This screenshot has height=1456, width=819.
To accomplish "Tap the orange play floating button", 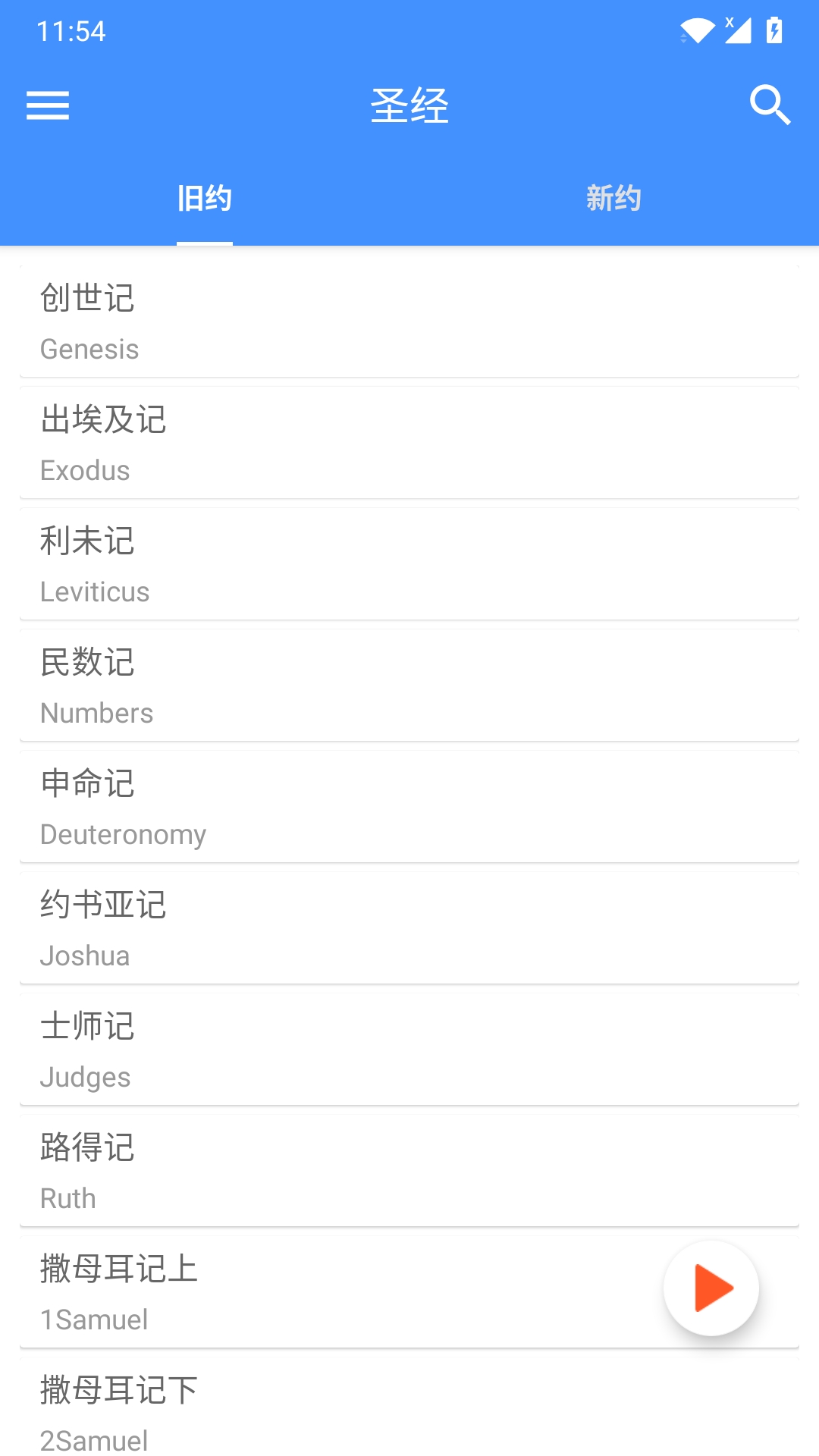I will [x=711, y=1288].
